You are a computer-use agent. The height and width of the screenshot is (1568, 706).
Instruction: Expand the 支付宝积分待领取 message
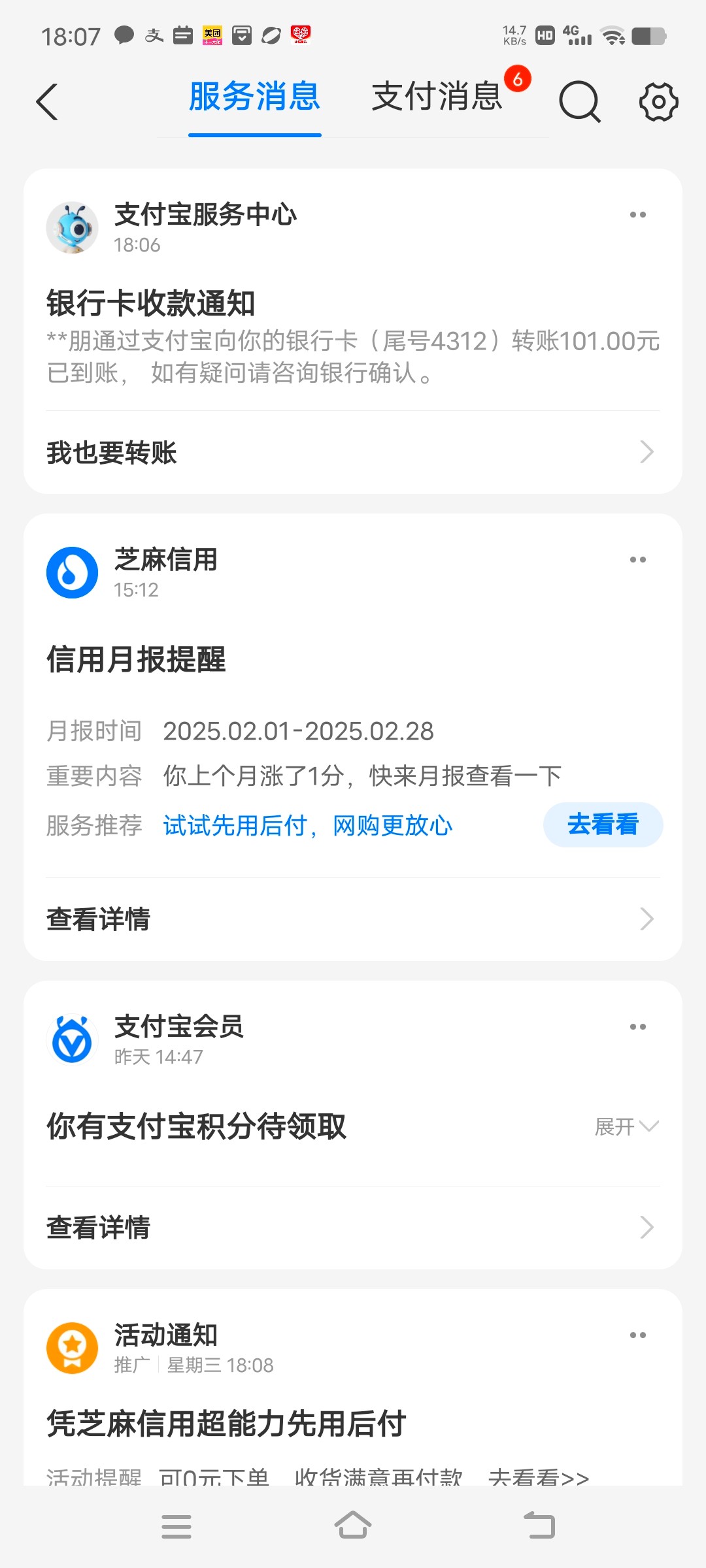[x=626, y=1126]
